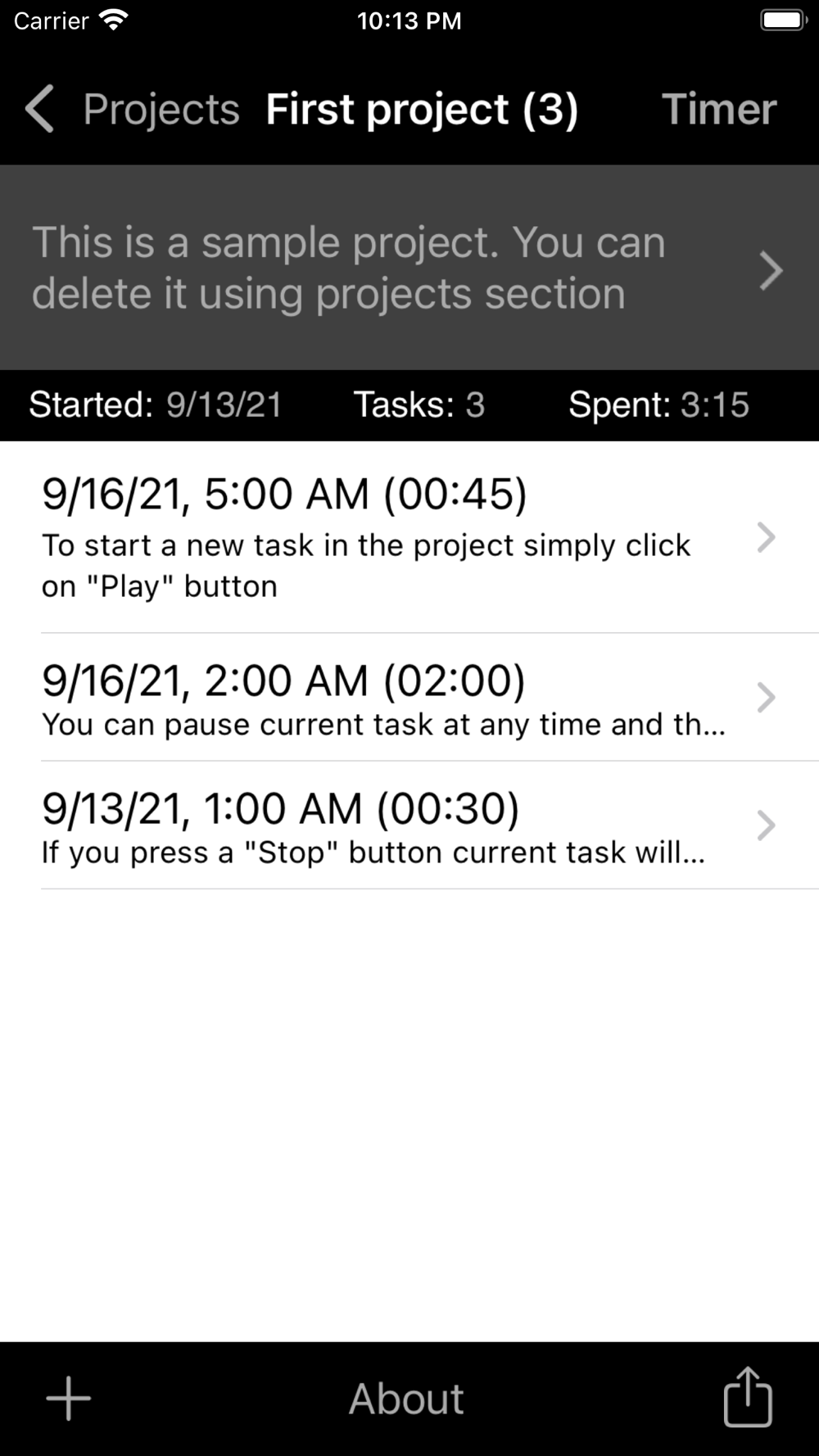Viewport: 819px width, 1456px height.
Task: Open the 9/16/21, 2:00 AM task
Action: coord(409,698)
